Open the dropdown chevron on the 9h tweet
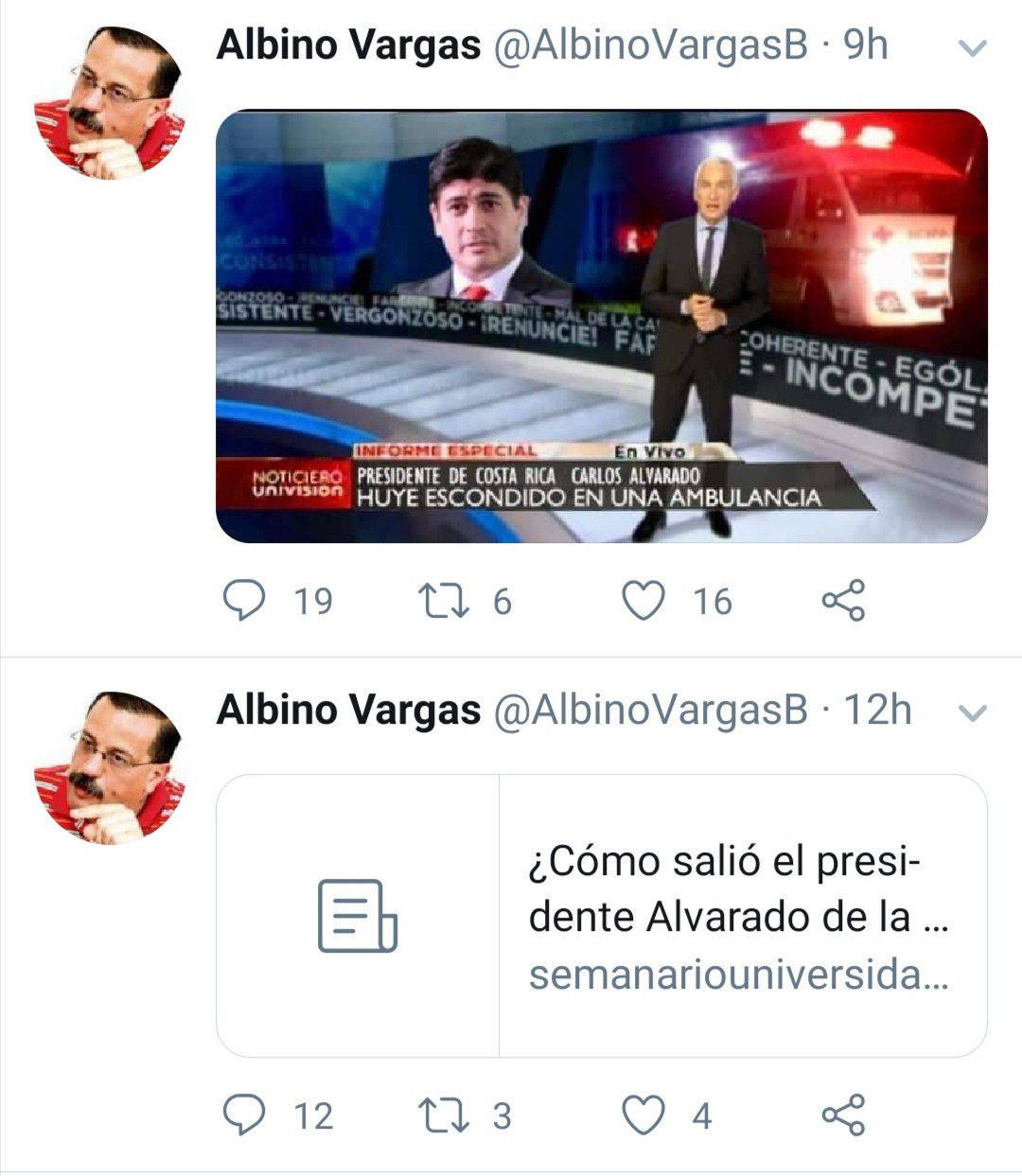This screenshot has width=1022, height=1176. click(973, 47)
